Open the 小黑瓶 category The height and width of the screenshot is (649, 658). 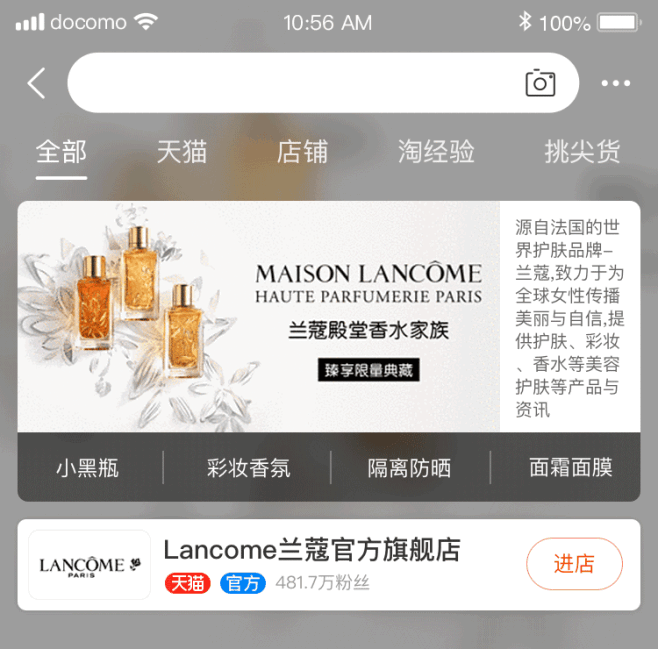(88, 467)
